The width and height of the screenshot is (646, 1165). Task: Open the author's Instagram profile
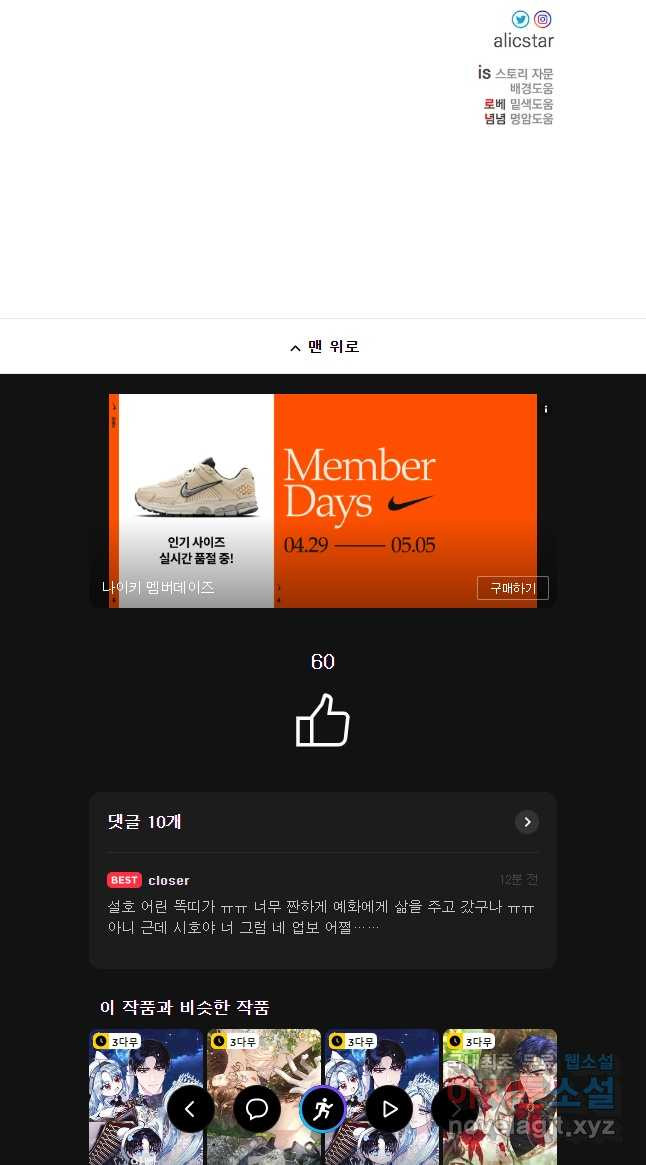tap(542, 19)
